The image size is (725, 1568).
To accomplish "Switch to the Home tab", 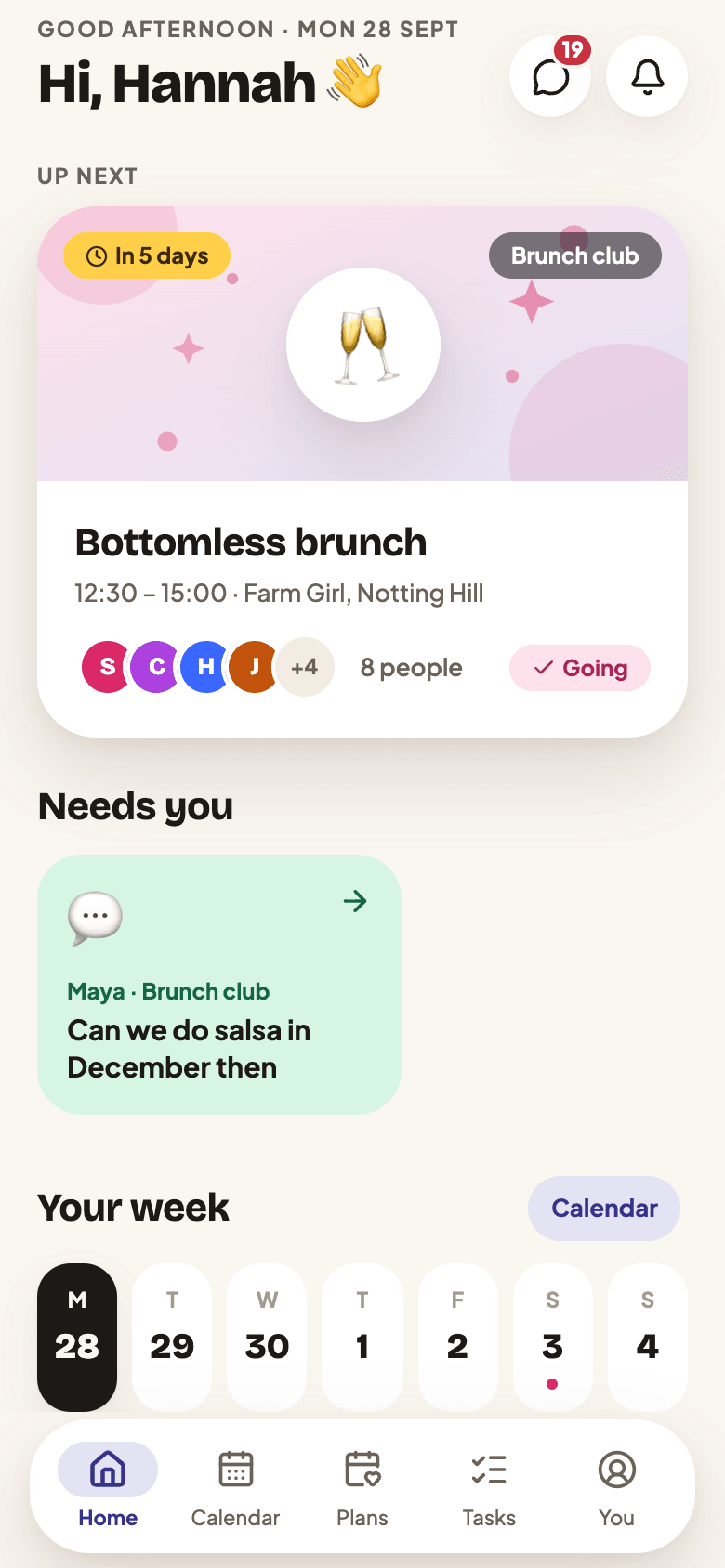I will coord(108,1486).
